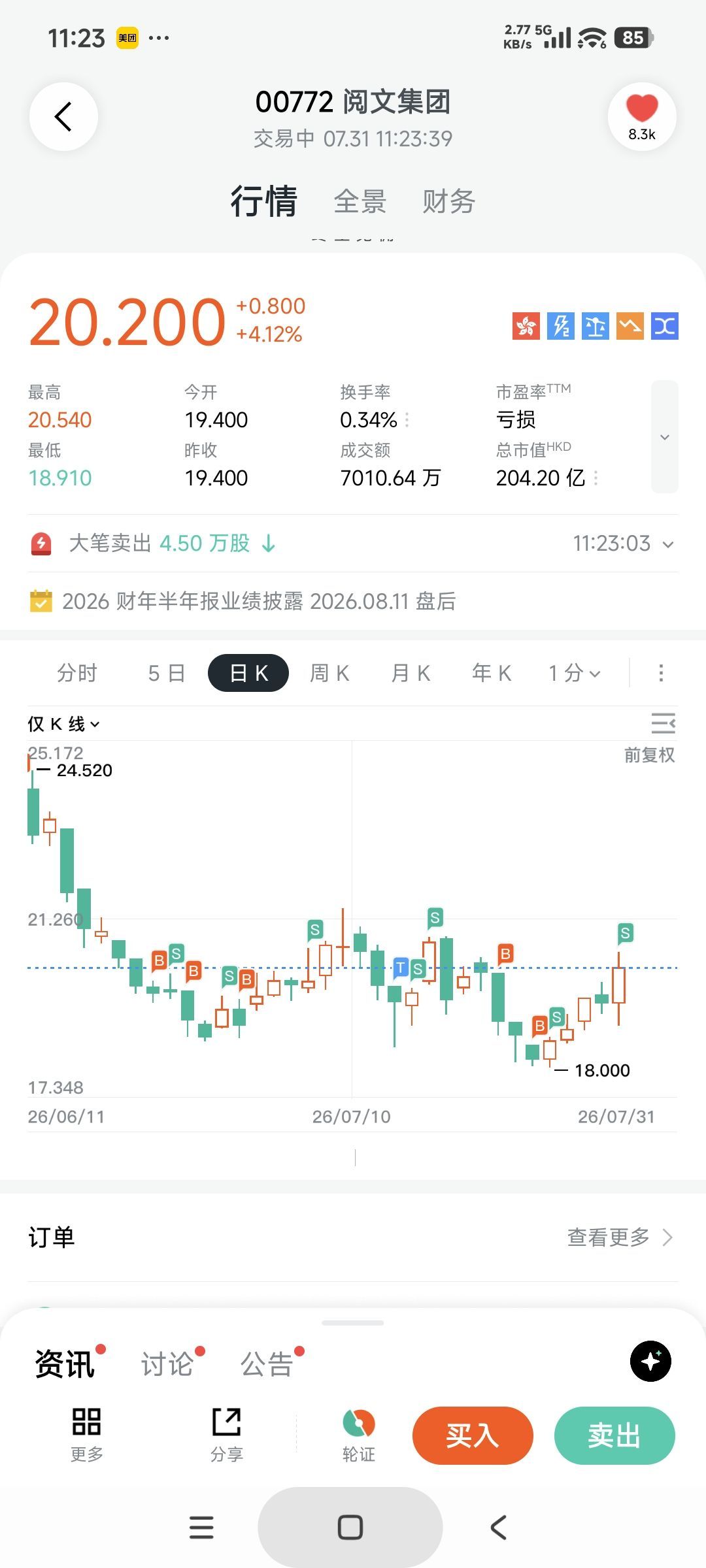Tap the 买入 button

[x=473, y=1435]
